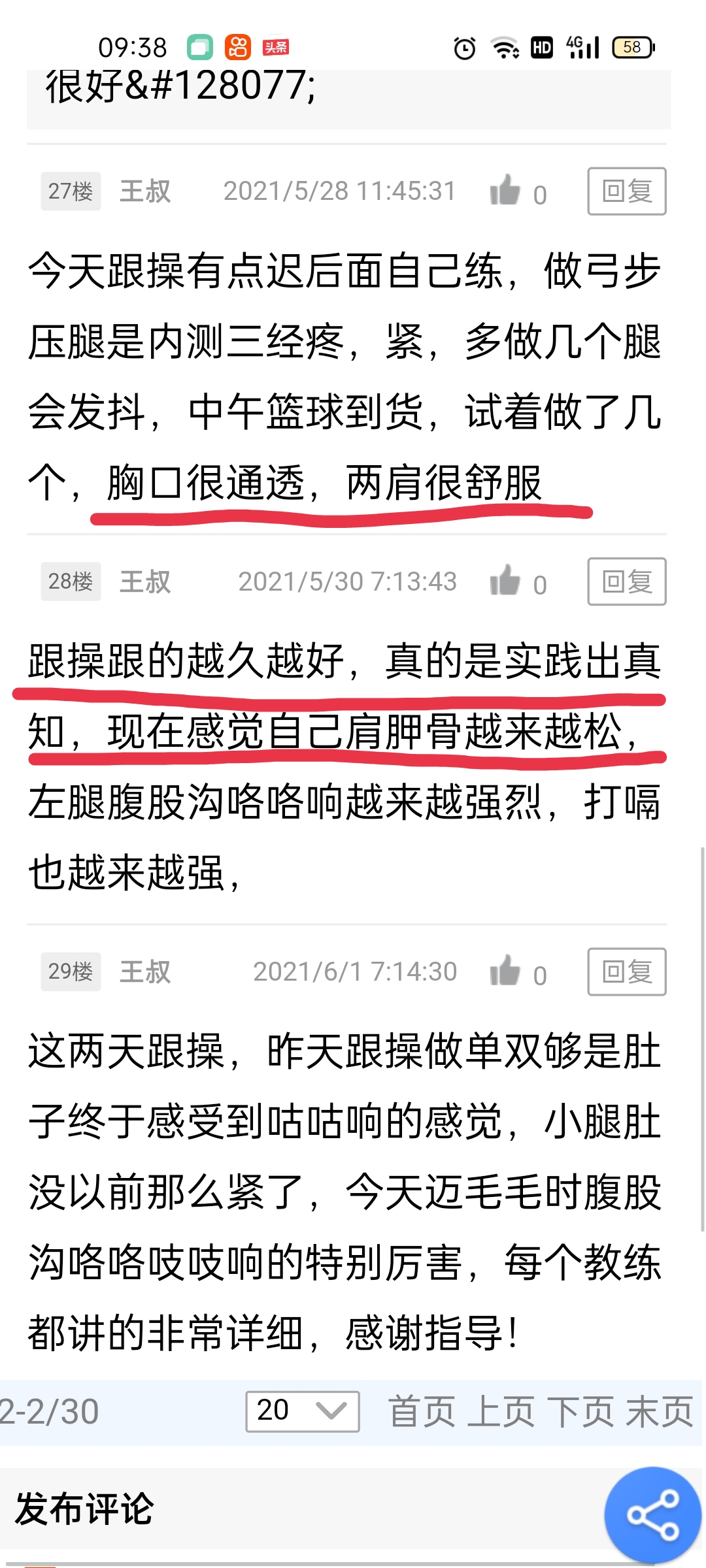This screenshot has height=1568, width=706.
Task: Open the page size dropdown showing 20
Action: pos(303,1412)
